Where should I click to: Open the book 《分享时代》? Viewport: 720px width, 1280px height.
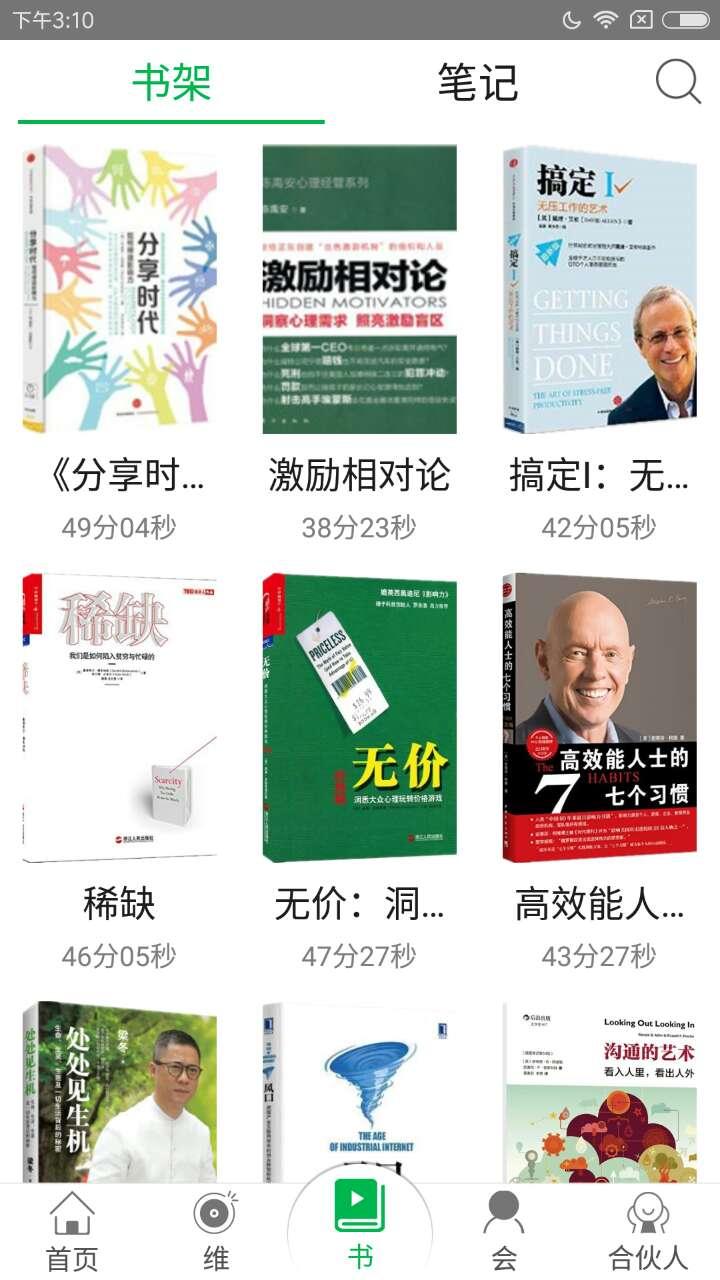(120, 290)
